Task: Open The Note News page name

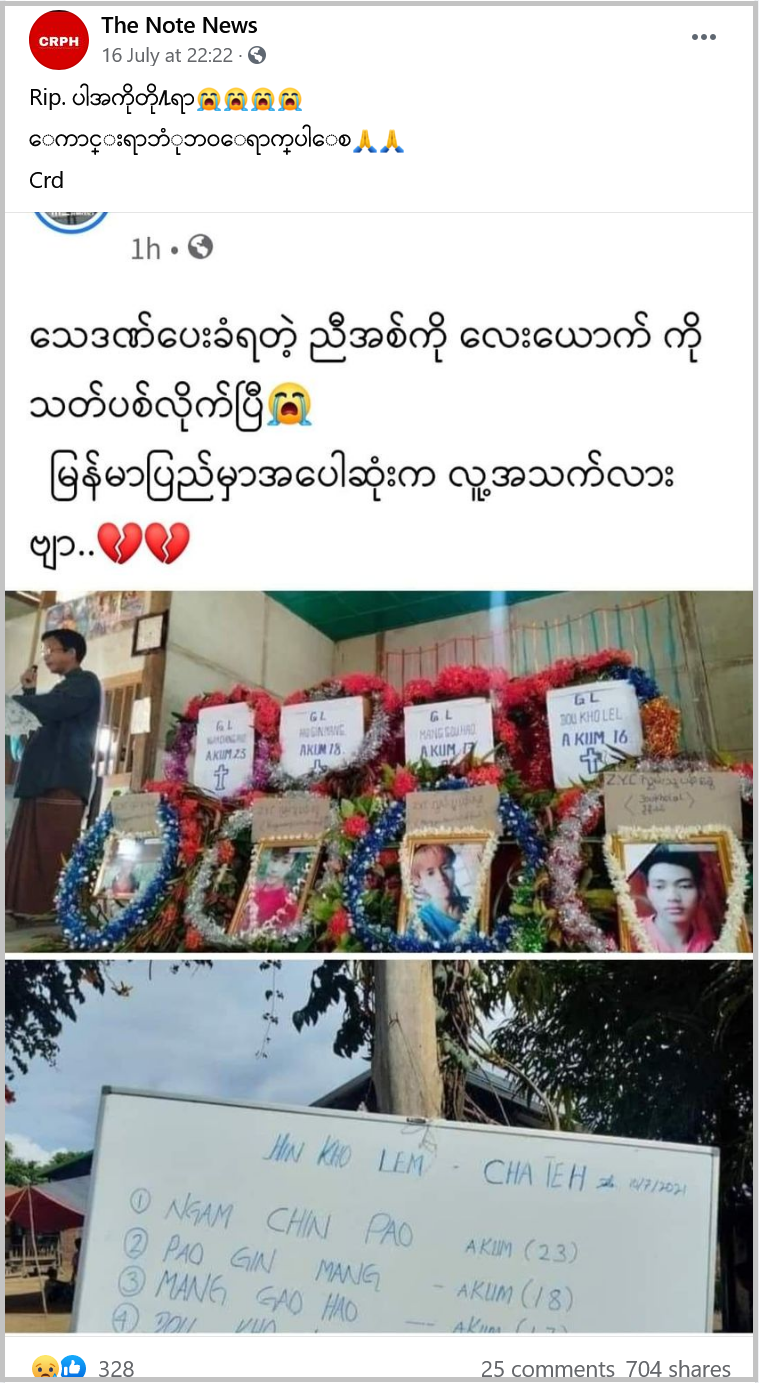Action: click(179, 26)
